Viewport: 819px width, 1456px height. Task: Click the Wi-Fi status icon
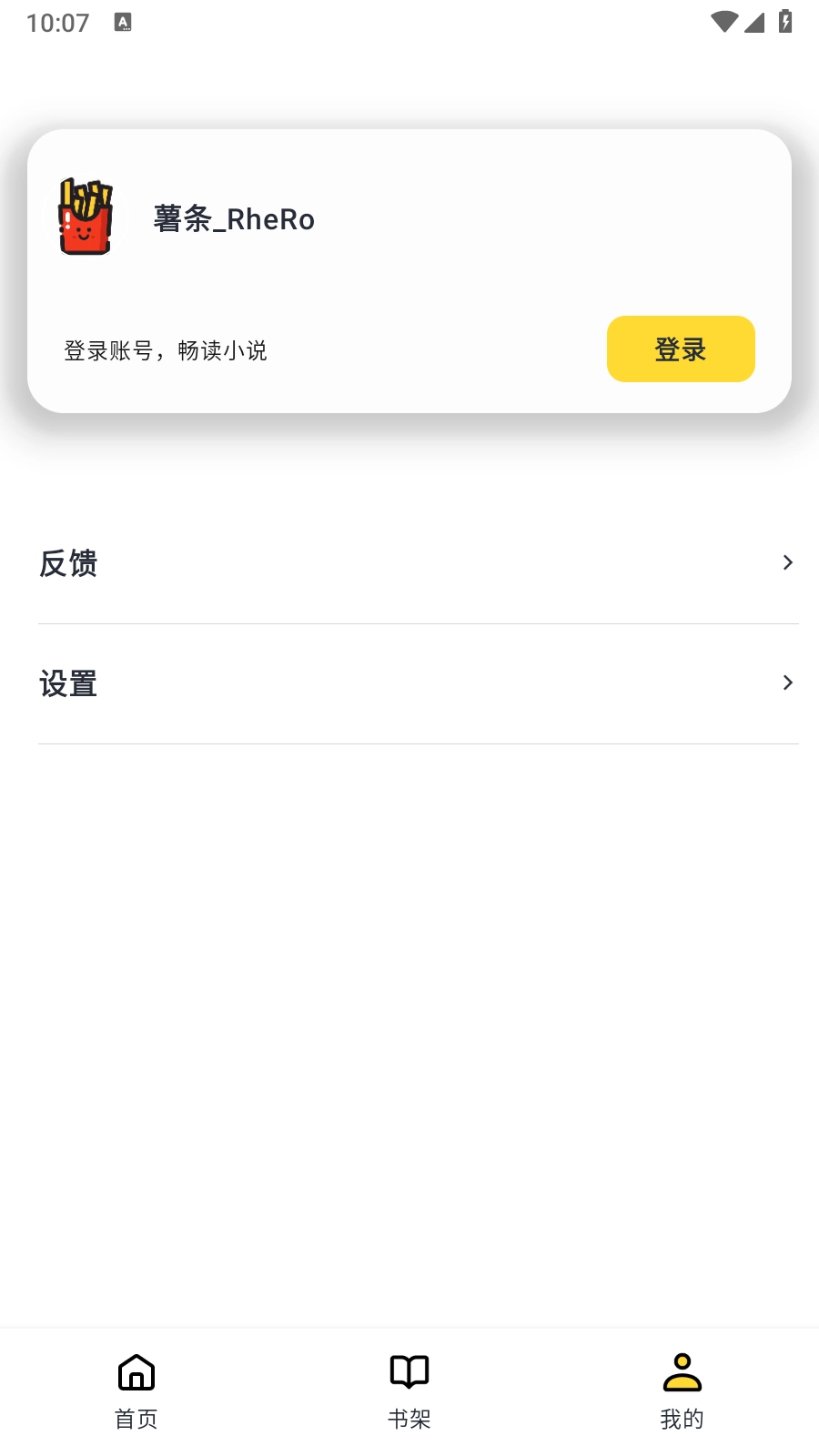point(723,22)
